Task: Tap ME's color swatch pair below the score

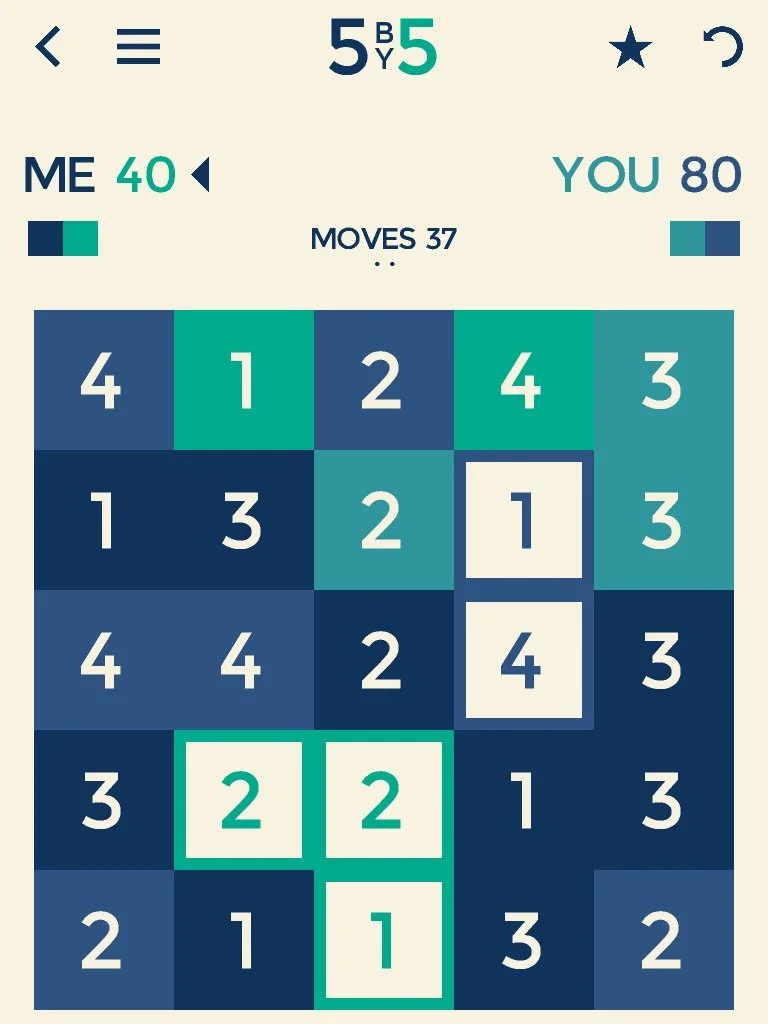Action: tap(62, 240)
